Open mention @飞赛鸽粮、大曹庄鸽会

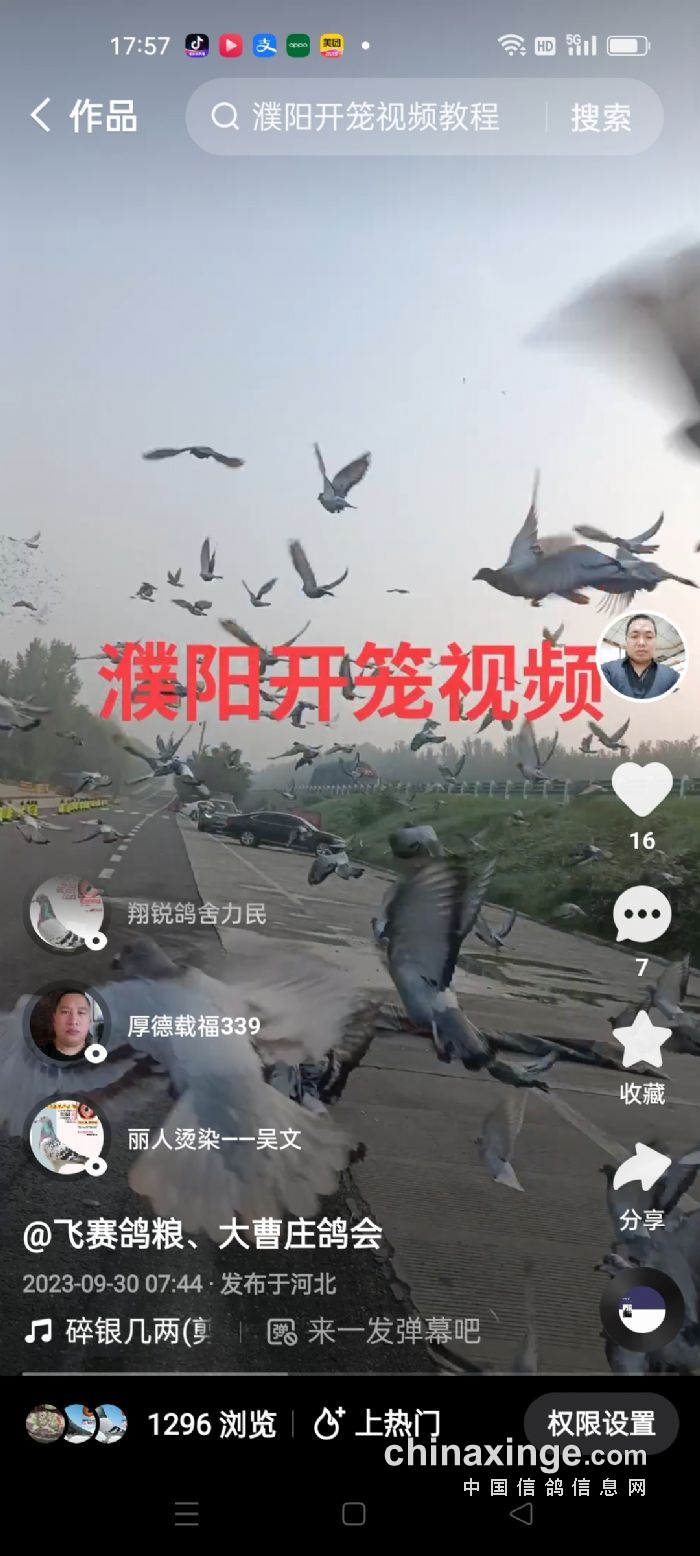(203, 1234)
